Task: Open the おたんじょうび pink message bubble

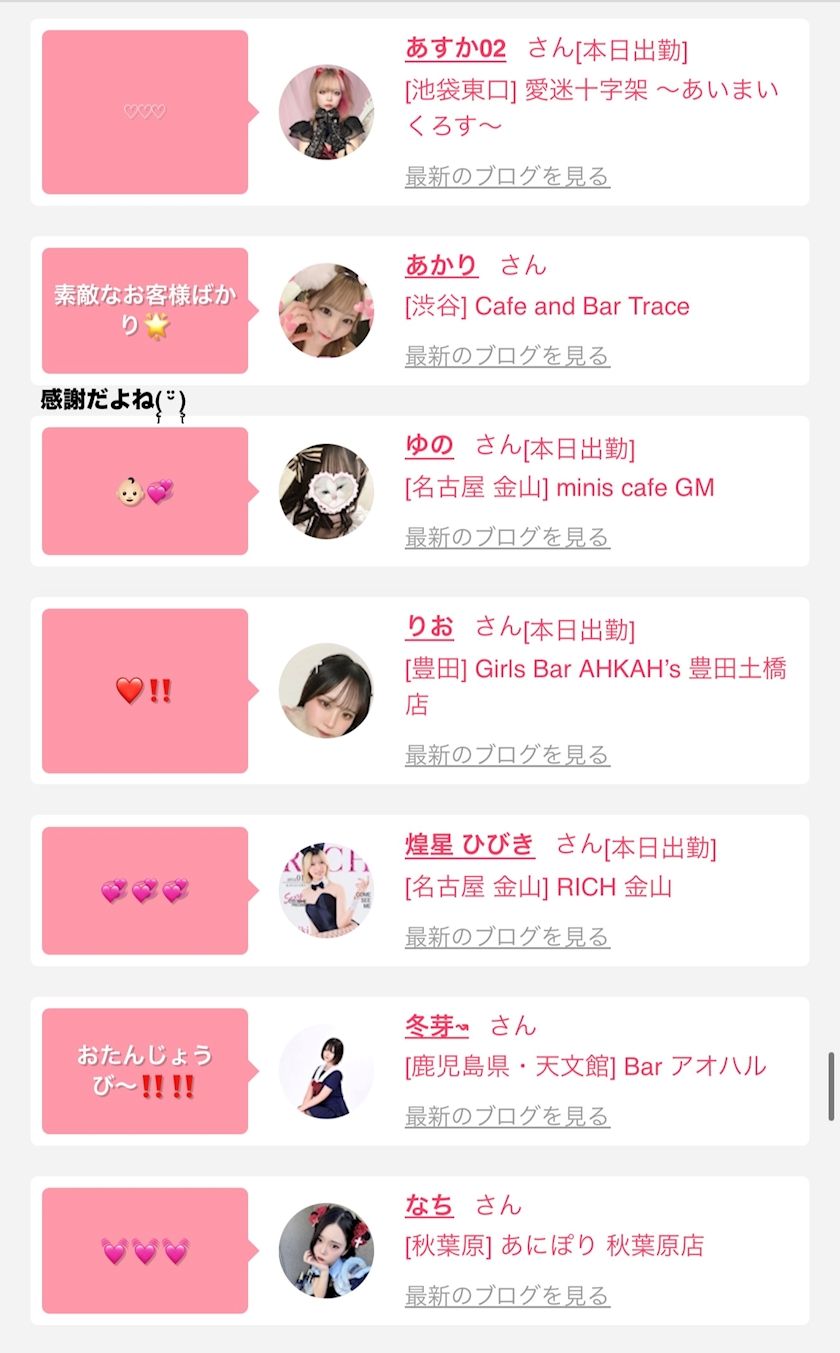Action: click(x=145, y=1071)
